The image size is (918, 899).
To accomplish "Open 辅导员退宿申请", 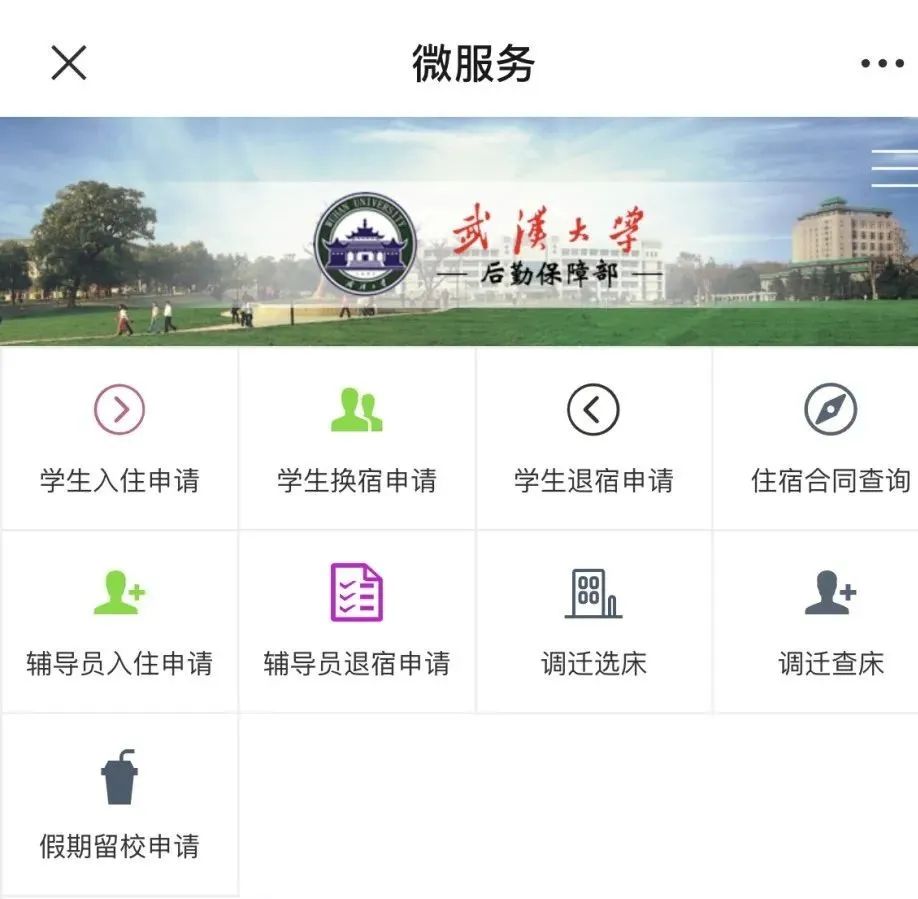I will point(357,622).
